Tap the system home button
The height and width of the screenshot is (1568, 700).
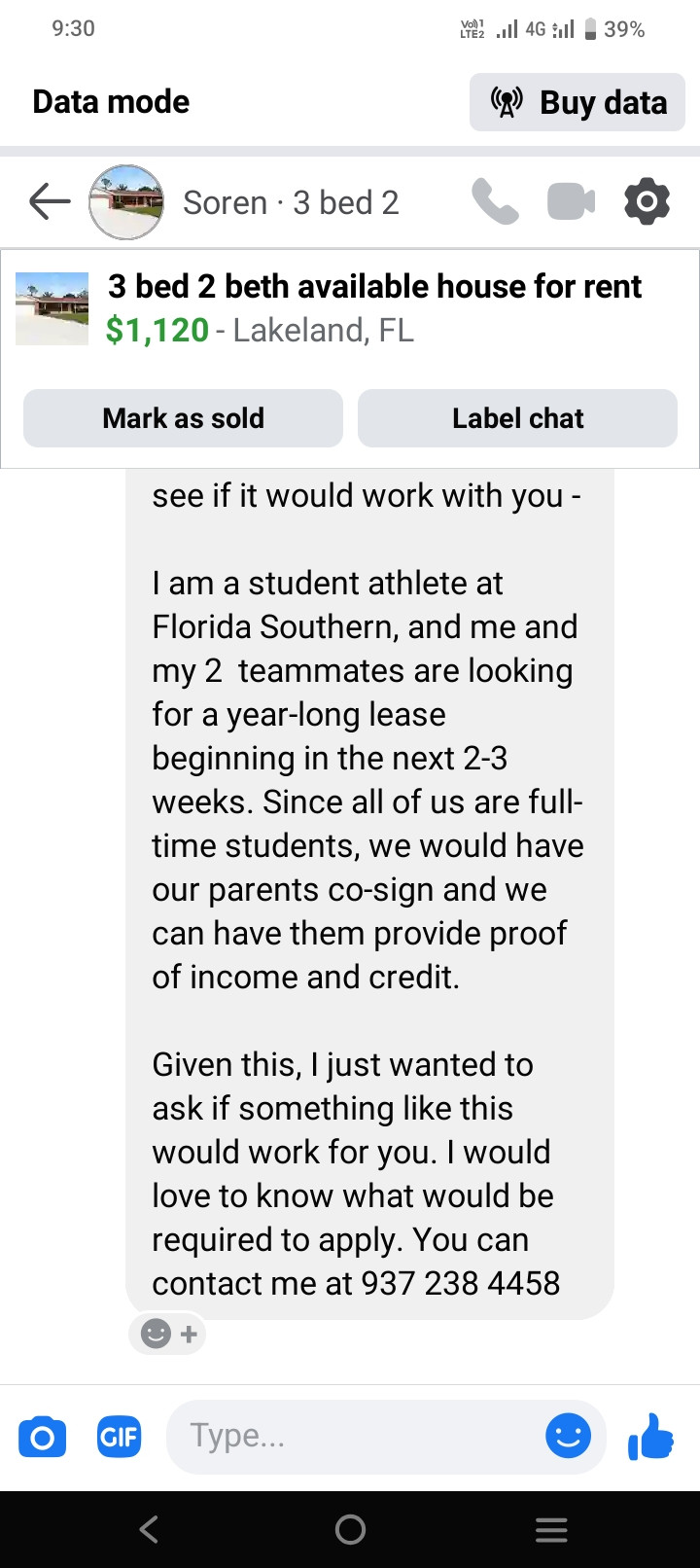[x=350, y=1530]
